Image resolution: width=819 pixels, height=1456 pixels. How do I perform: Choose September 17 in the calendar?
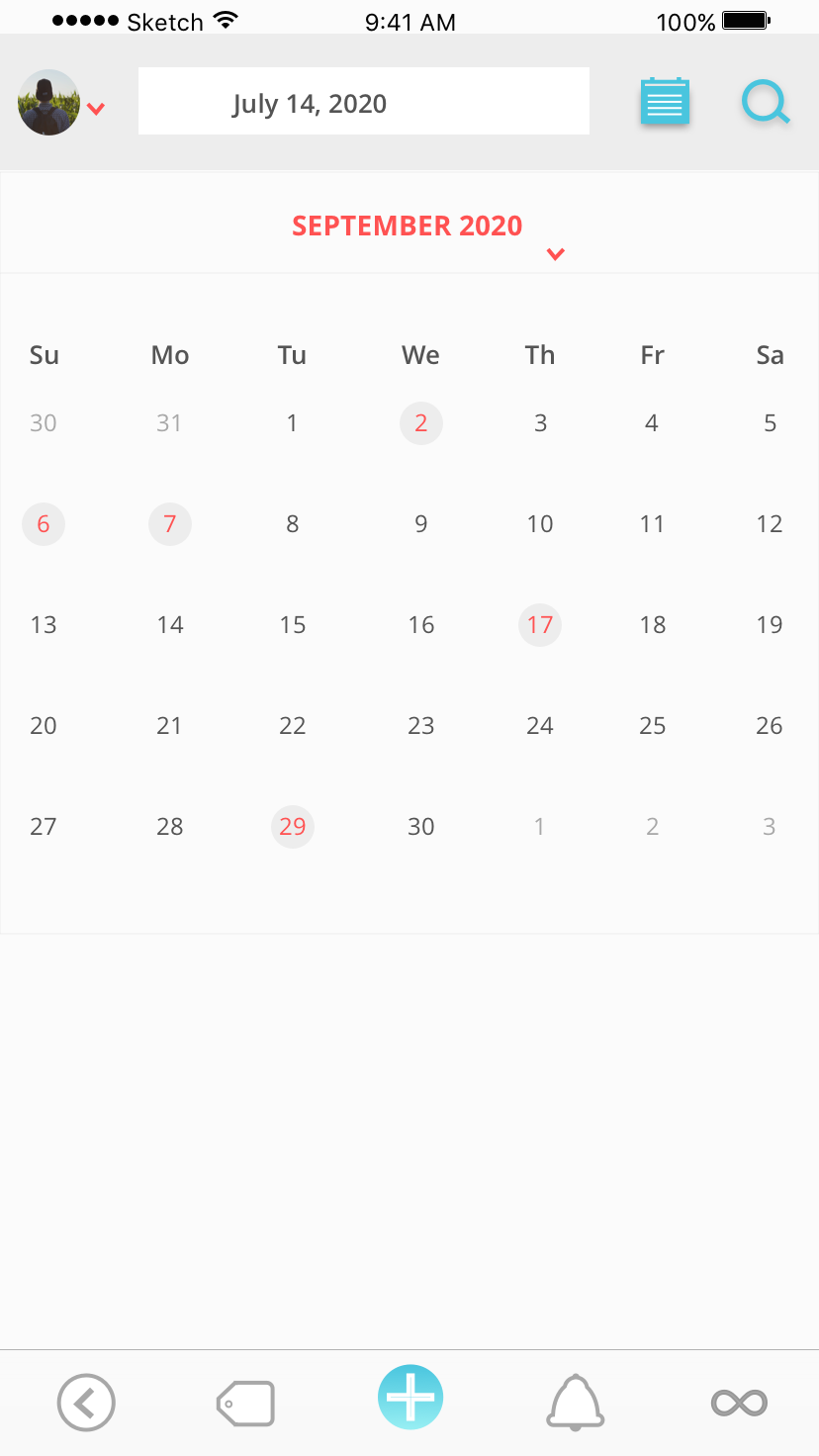540,625
